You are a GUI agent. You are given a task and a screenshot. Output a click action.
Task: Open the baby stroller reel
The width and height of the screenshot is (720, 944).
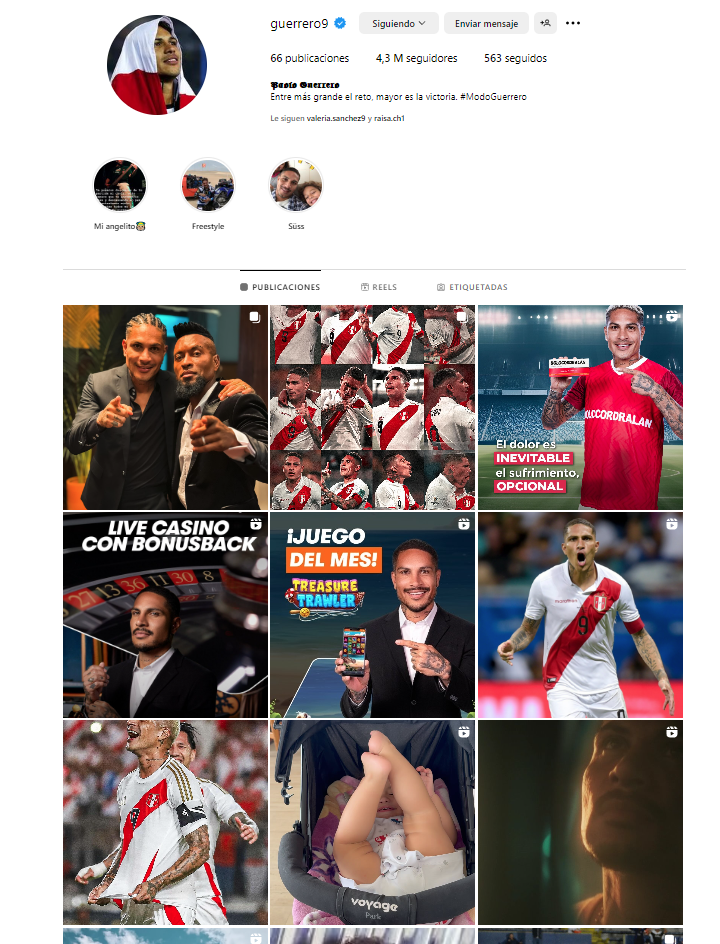pyautogui.click(x=372, y=821)
